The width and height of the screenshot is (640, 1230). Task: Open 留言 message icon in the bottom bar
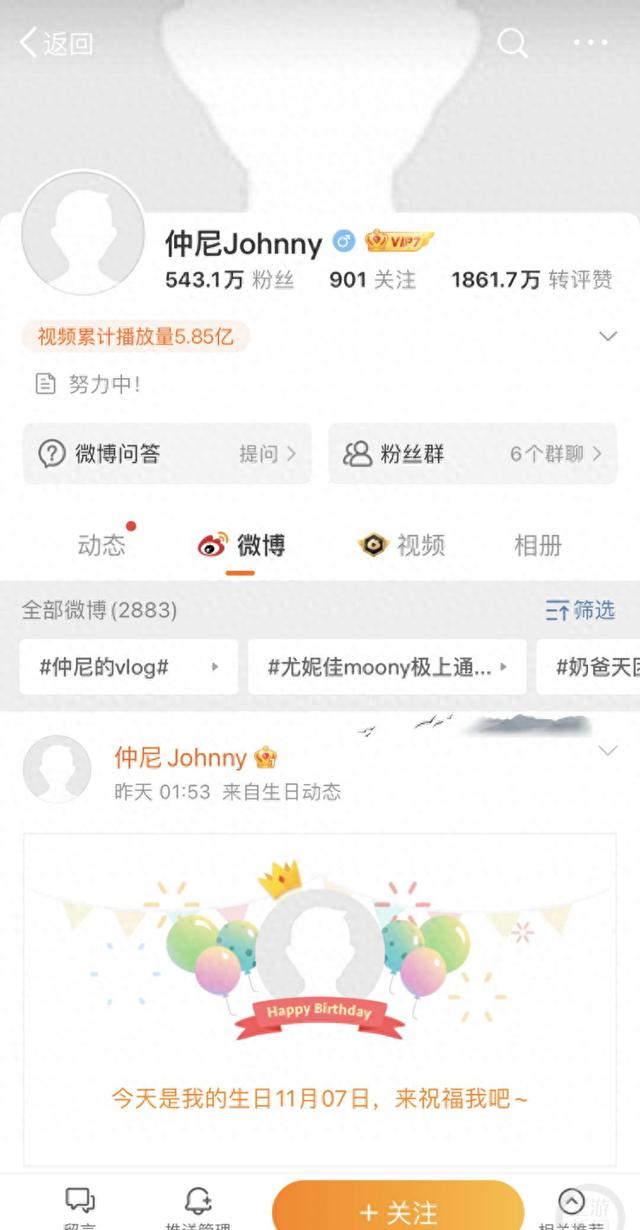coord(80,1205)
